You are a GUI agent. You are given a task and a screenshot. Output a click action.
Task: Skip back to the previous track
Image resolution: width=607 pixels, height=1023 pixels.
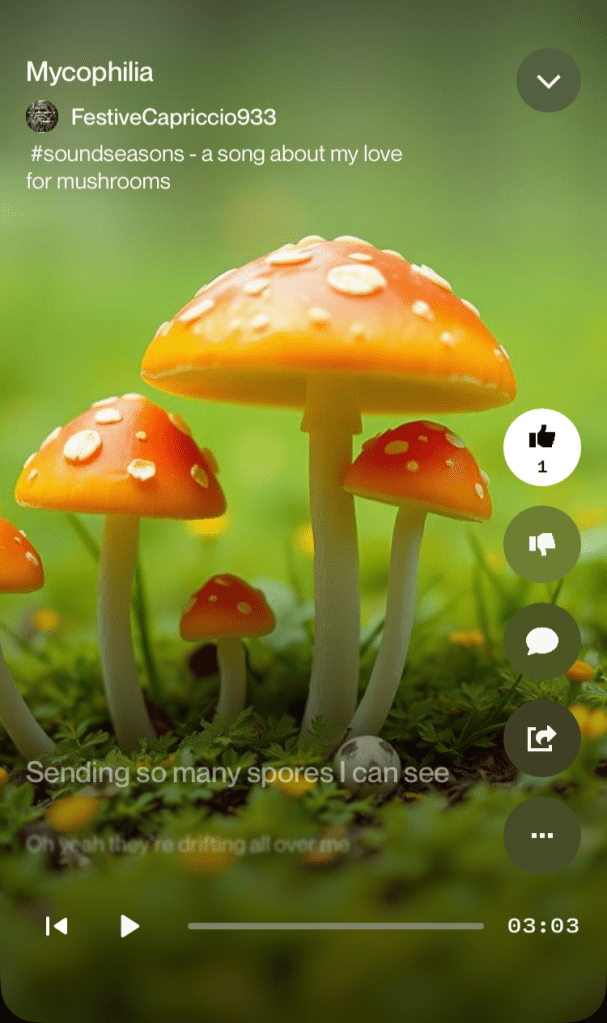57,926
